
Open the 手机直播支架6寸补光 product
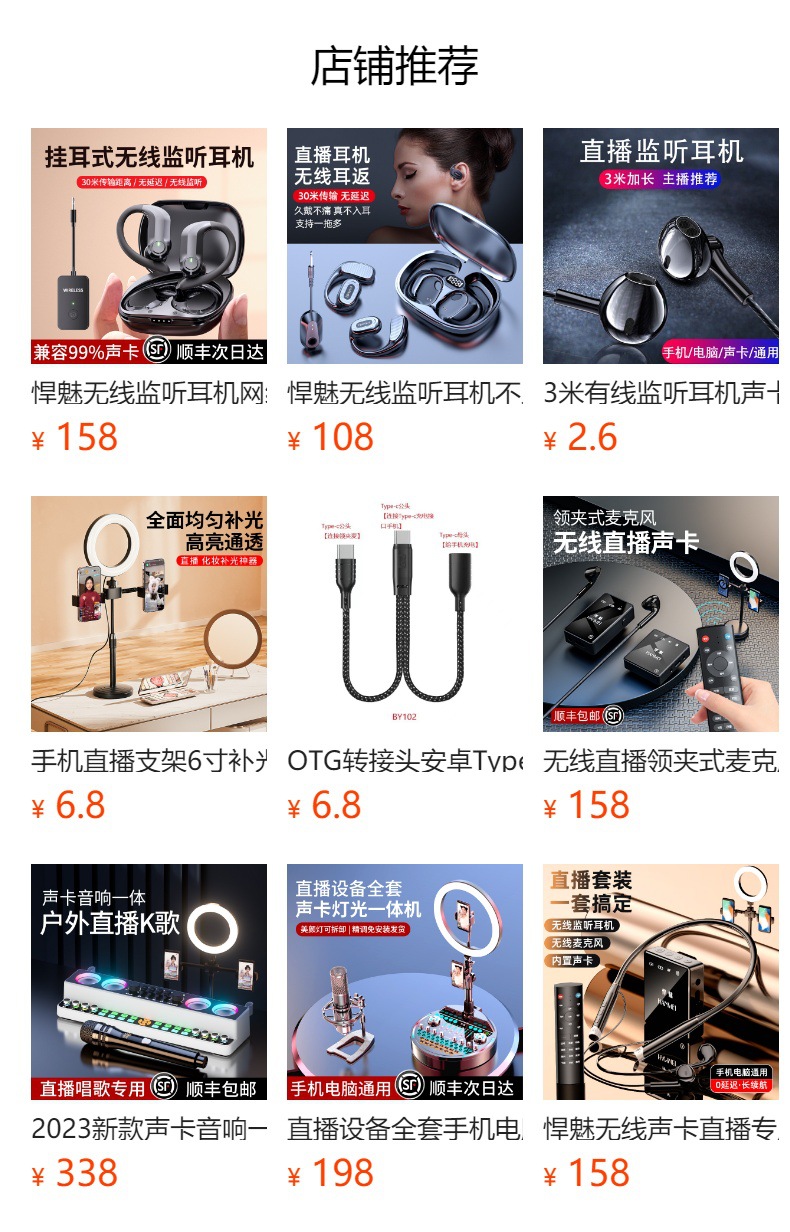[149, 614]
